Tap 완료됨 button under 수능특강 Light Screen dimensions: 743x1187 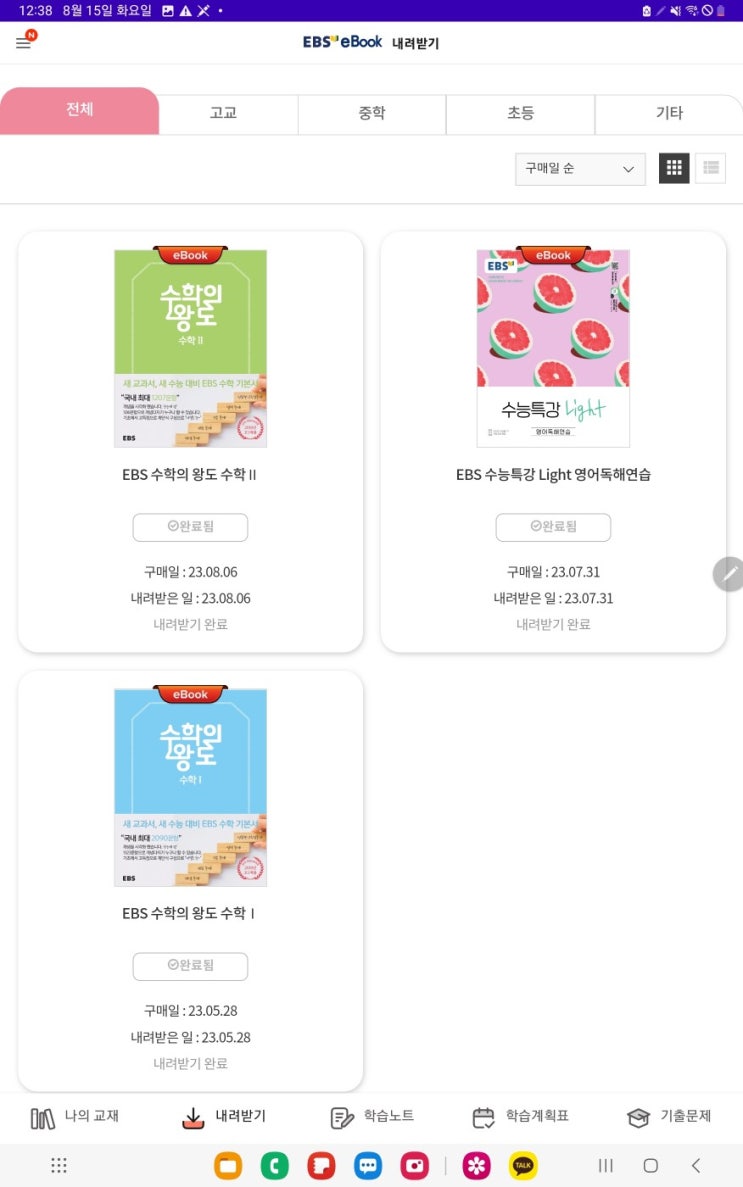click(553, 527)
